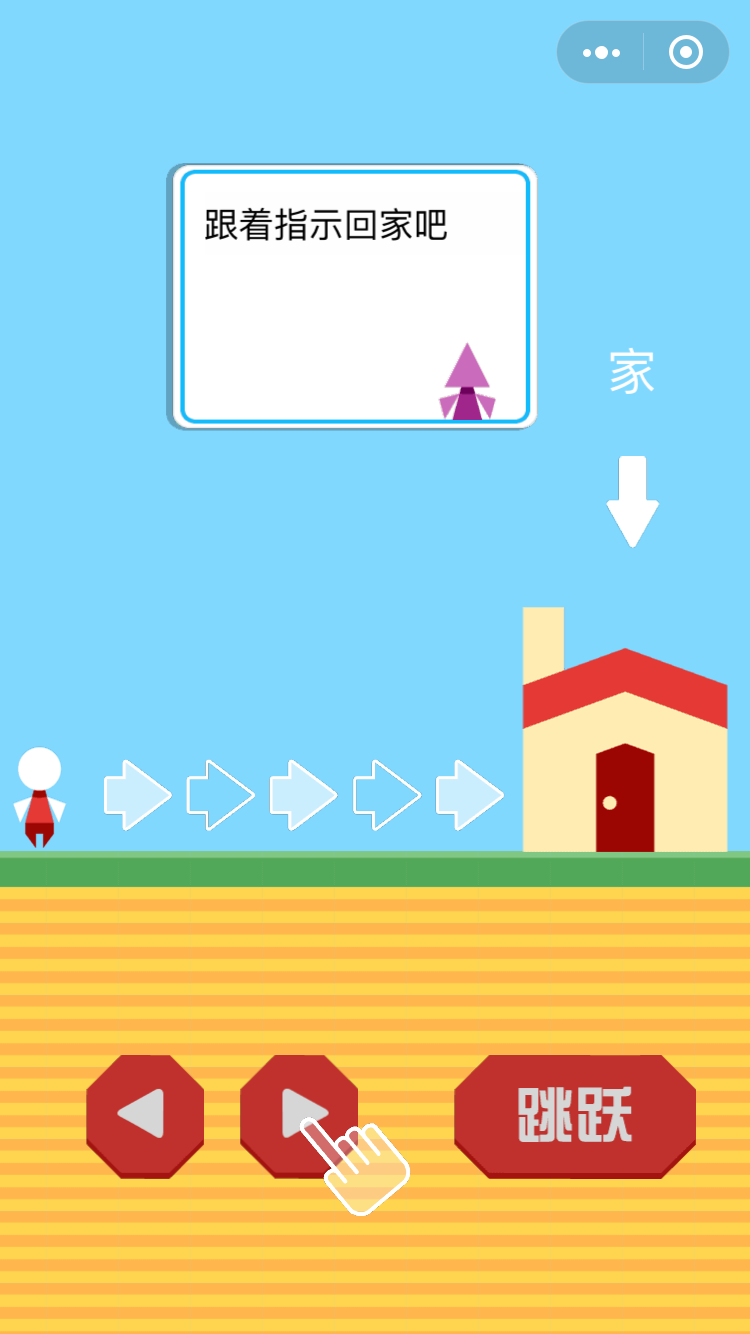The image size is (750, 1334).
Task: Move the character right with the right arrow
Action: pyautogui.click(x=298, y=1115)
